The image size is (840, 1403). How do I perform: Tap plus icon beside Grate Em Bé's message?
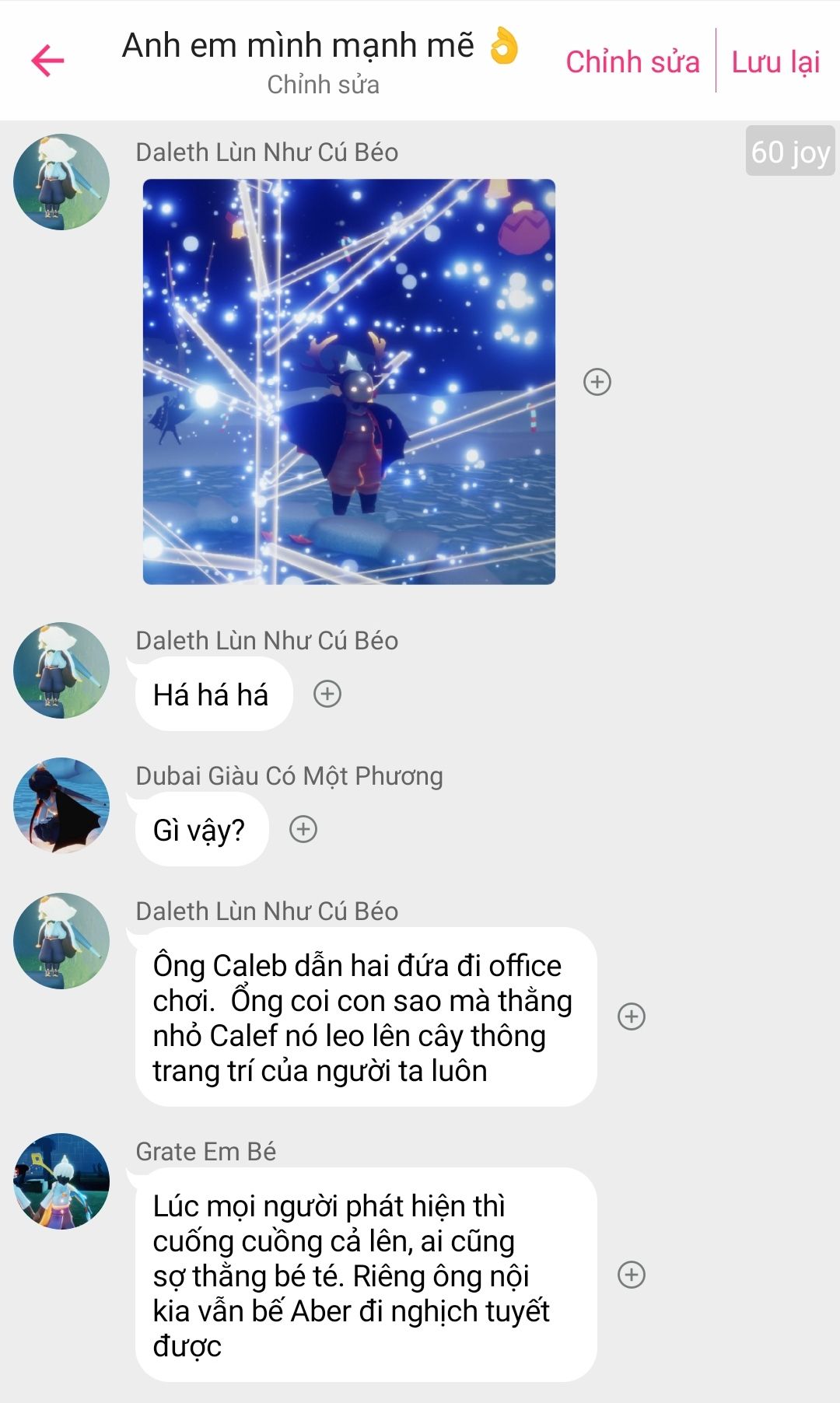632,1275
